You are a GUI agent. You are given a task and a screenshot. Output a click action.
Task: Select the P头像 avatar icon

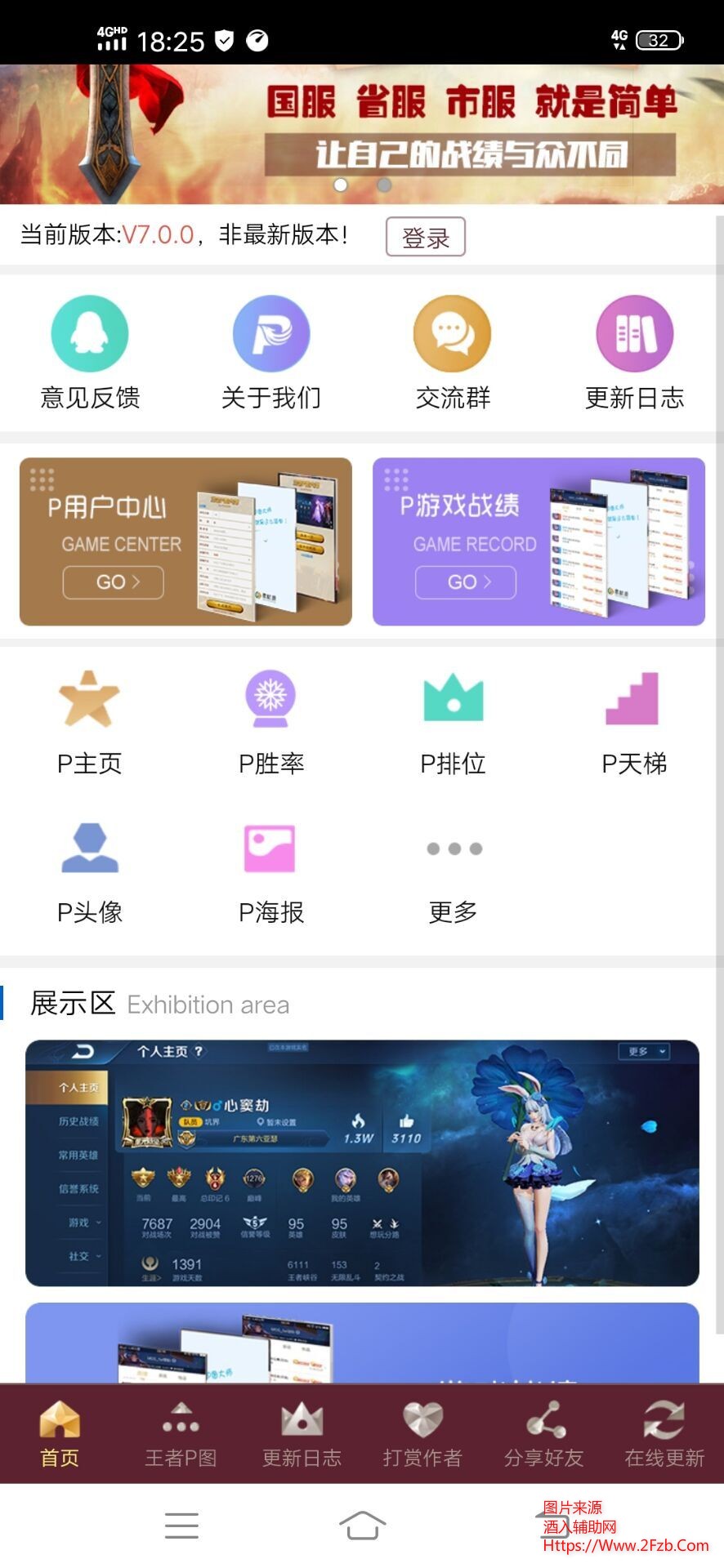click(90, 849)
